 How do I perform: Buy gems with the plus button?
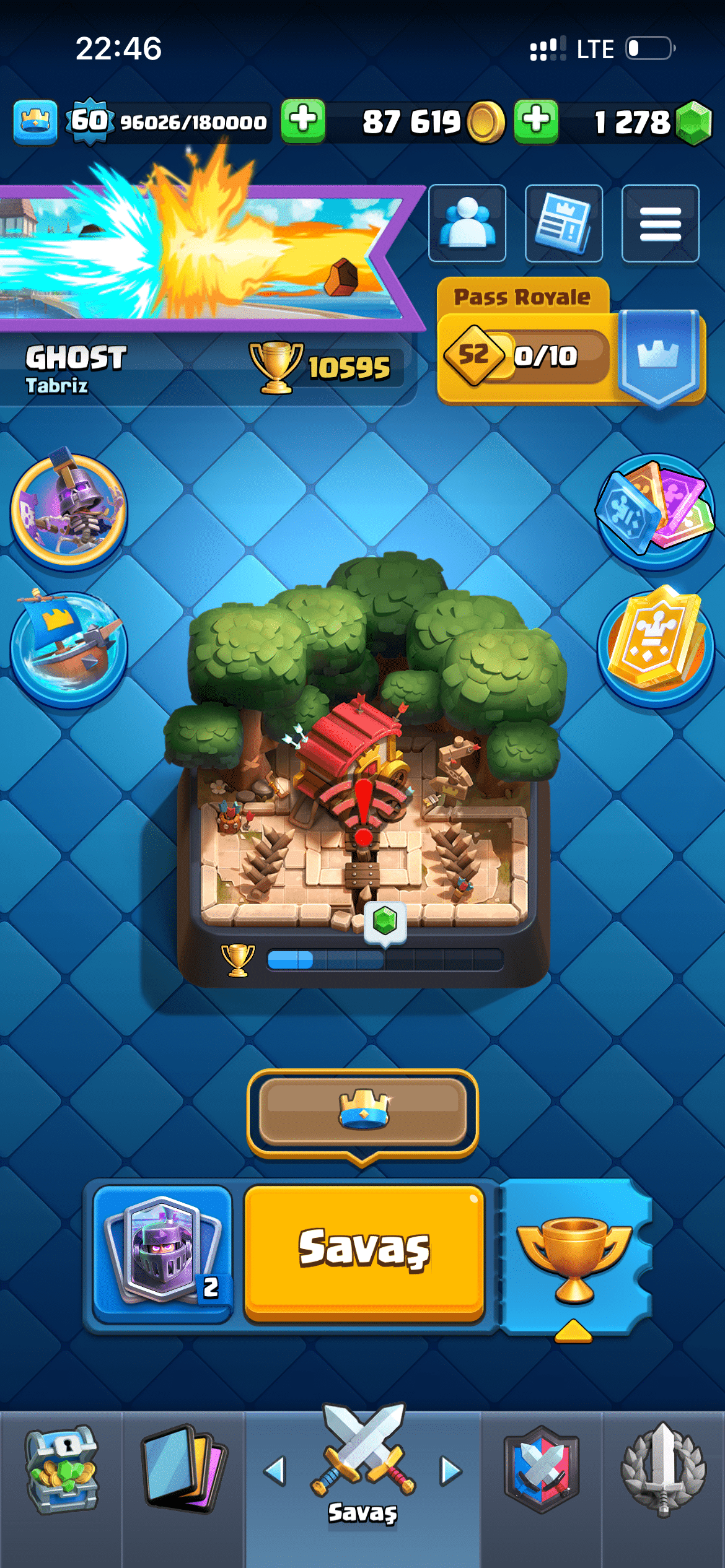click(536, 121)
